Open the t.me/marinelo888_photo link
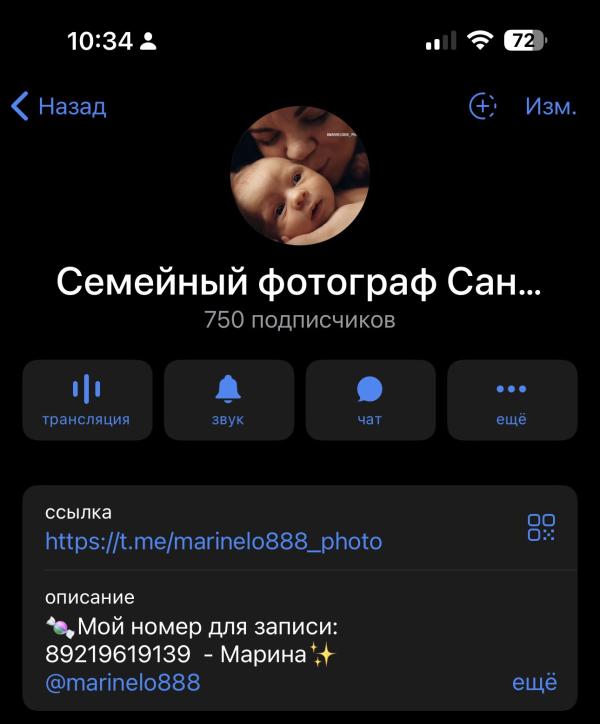Viewport: 600px width, 724px height. pyautogui.click(x=213, y=542)
